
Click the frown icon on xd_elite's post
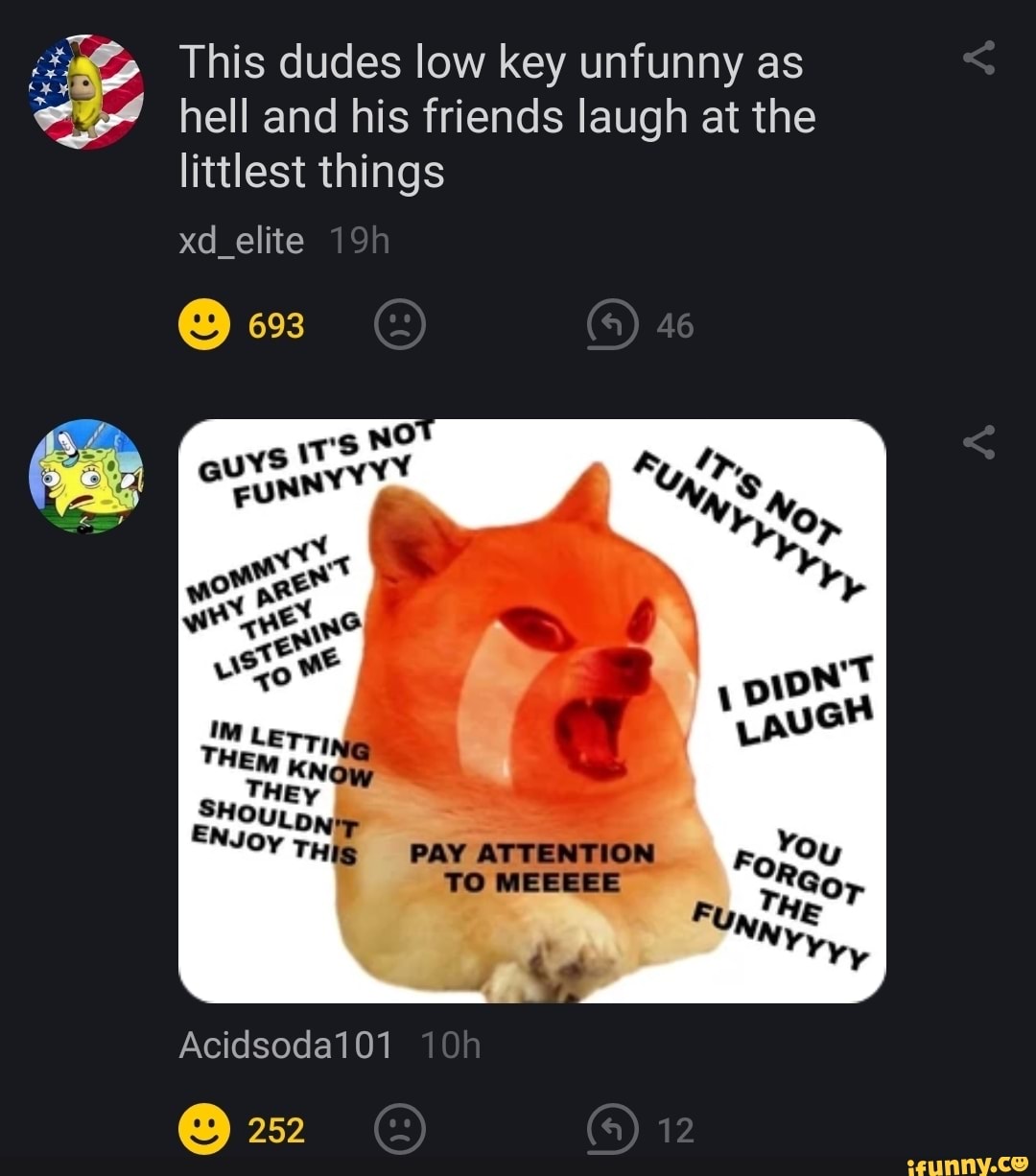pos(400,326)
